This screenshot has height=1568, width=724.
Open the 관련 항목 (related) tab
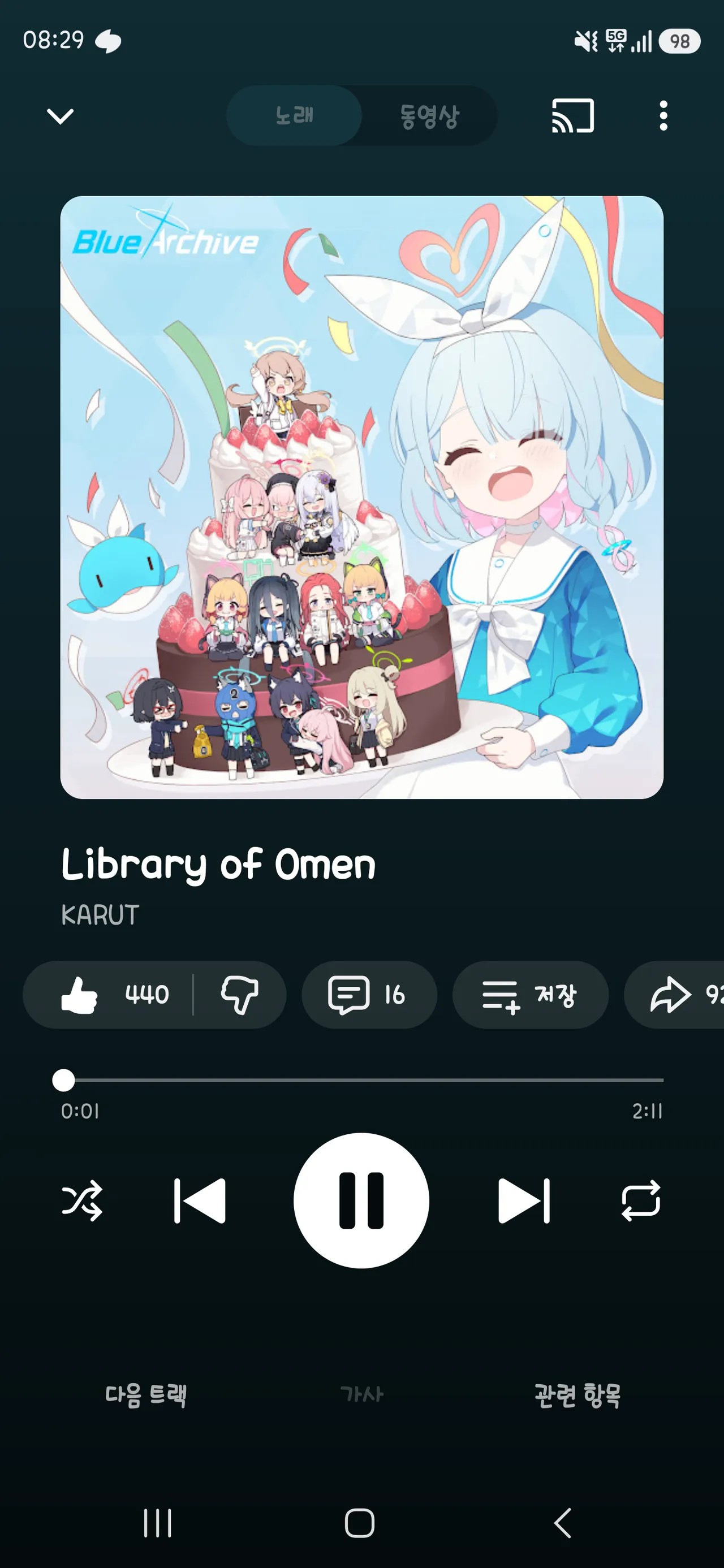pyautogui.click(x=578, y=1394)
